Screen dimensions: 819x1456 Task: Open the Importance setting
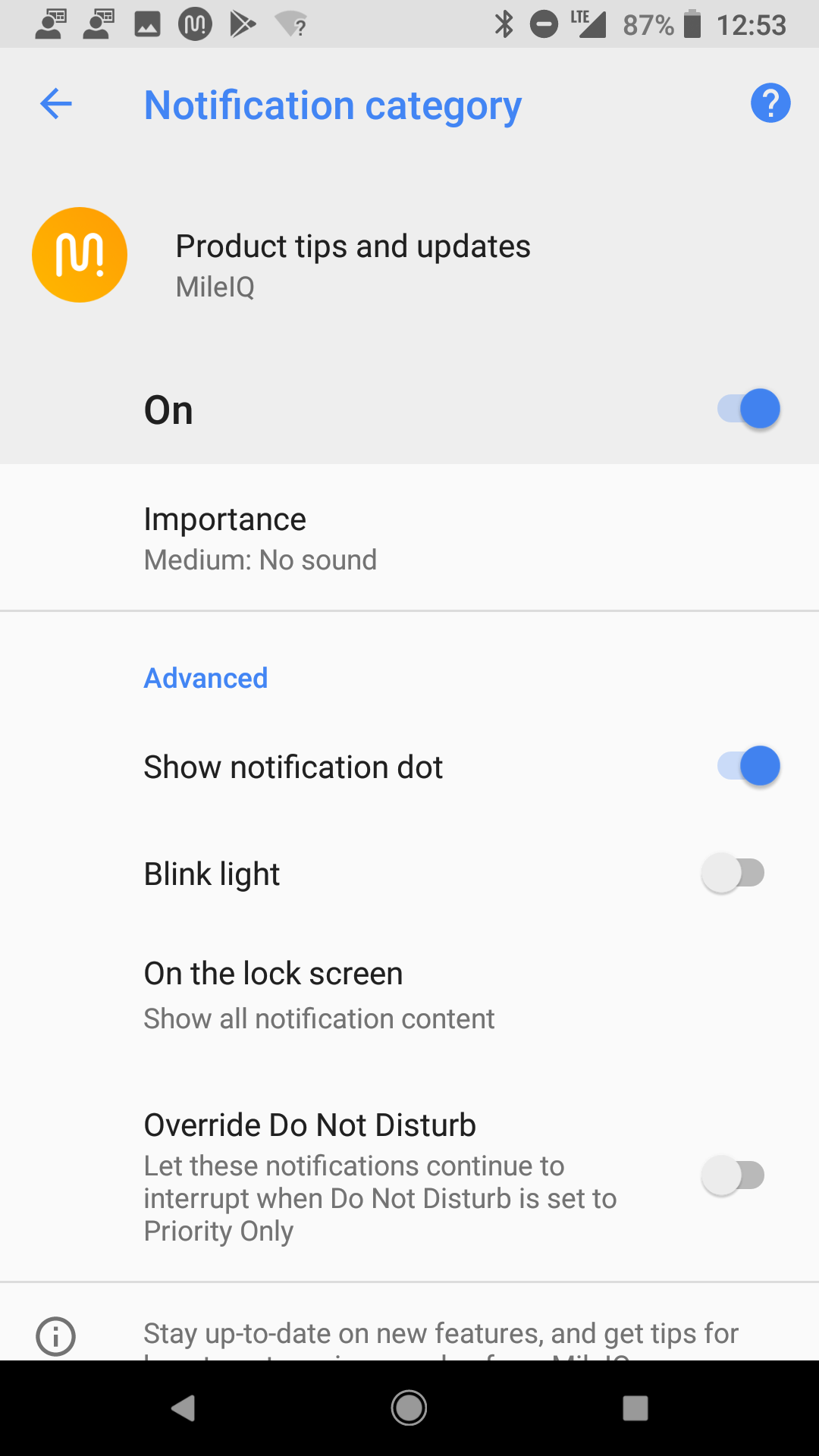[409, 538]
